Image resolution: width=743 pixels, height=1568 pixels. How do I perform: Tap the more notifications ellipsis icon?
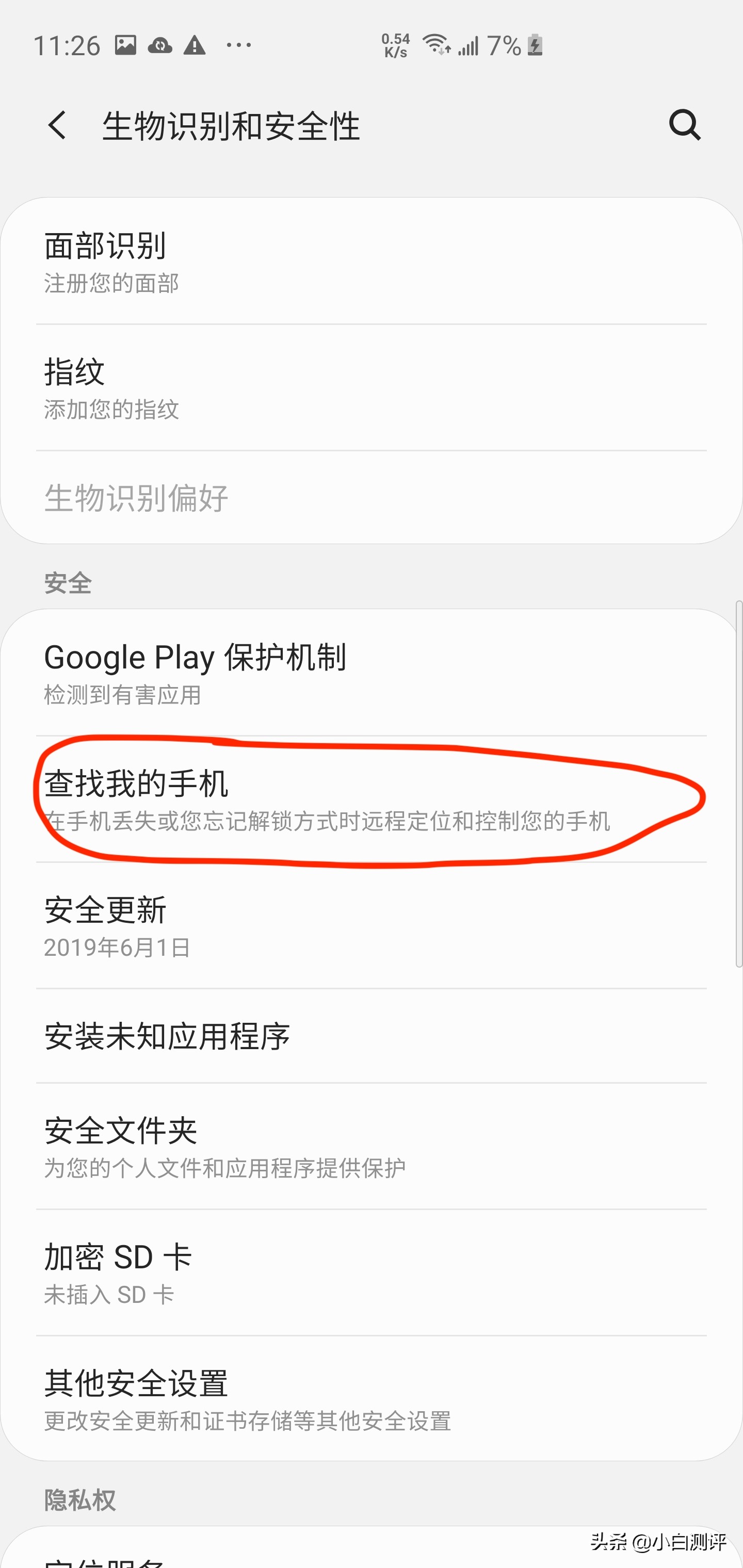[x=238, y=46]
